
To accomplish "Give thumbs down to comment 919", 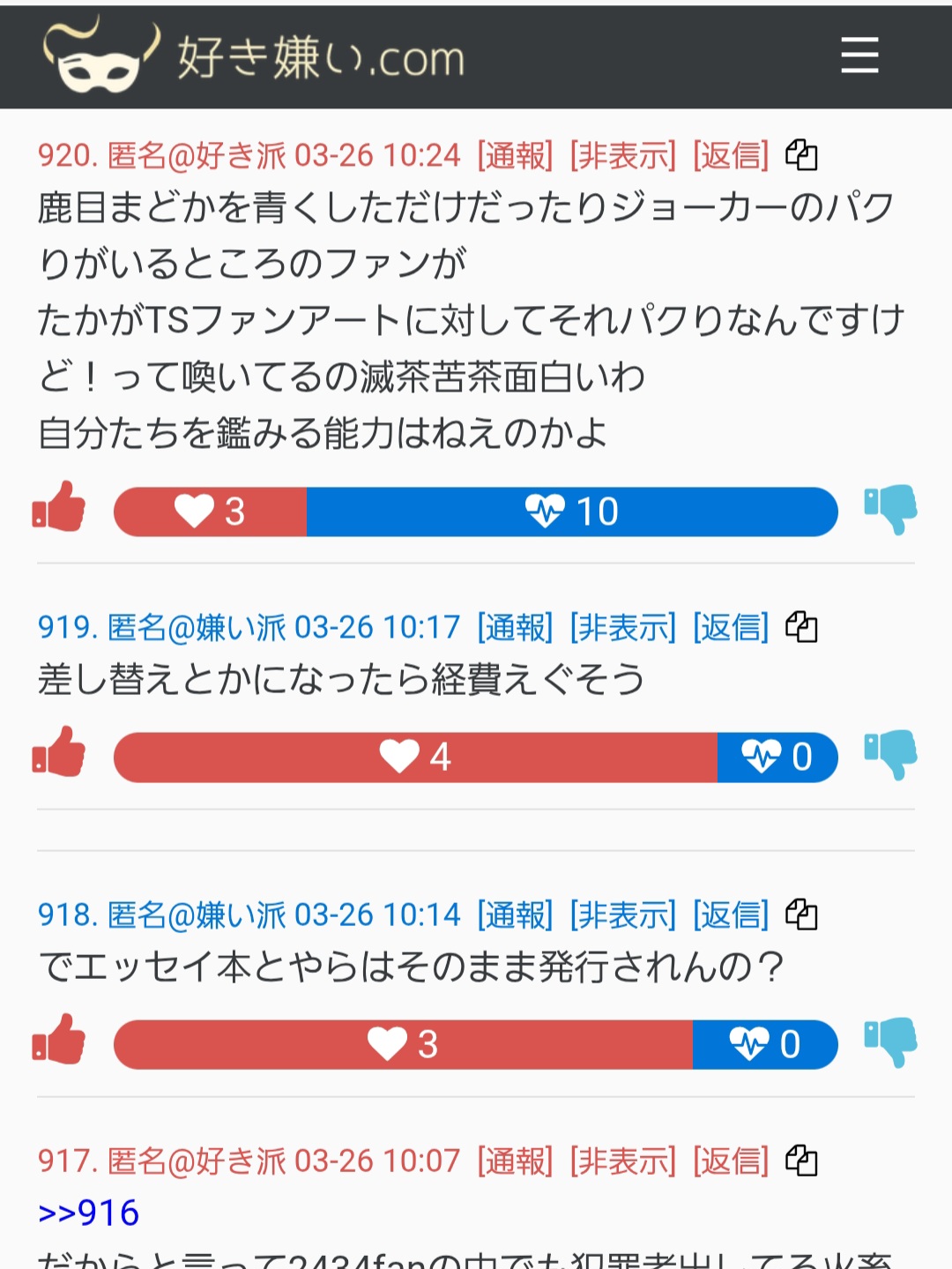I will (x=890, y=754).
